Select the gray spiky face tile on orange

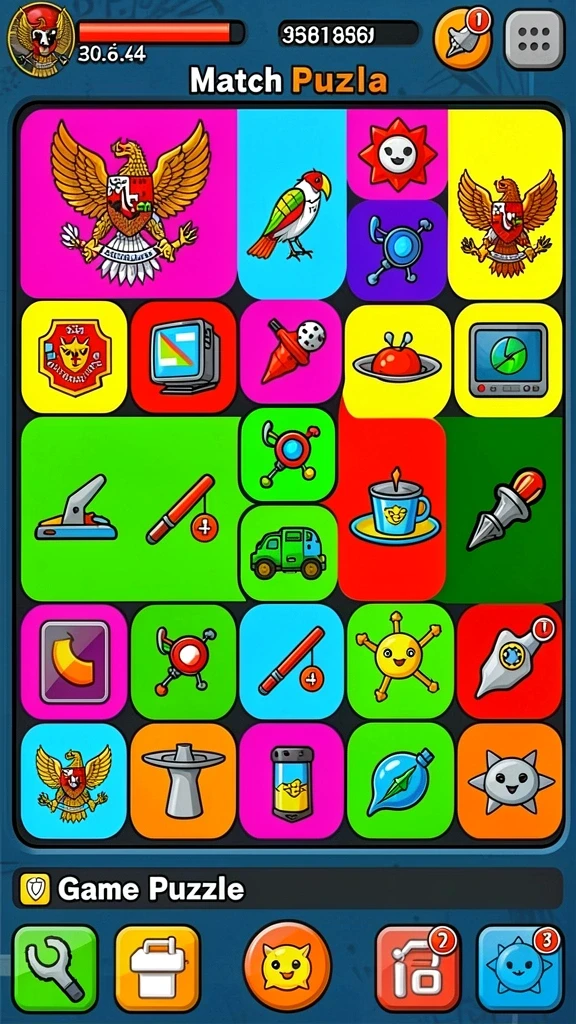point(510,781)
